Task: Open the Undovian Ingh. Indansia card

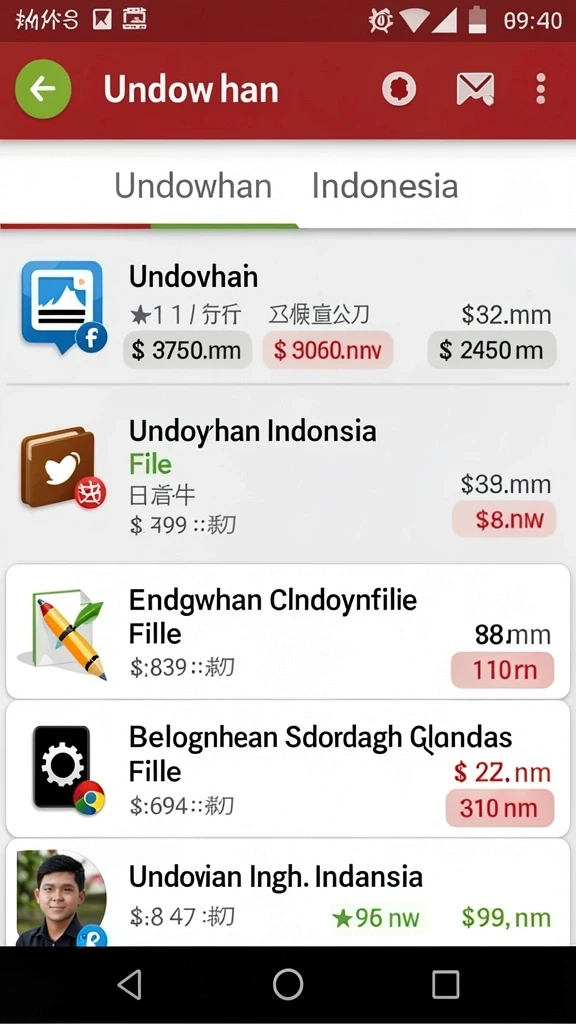Action: pos(288,893)
